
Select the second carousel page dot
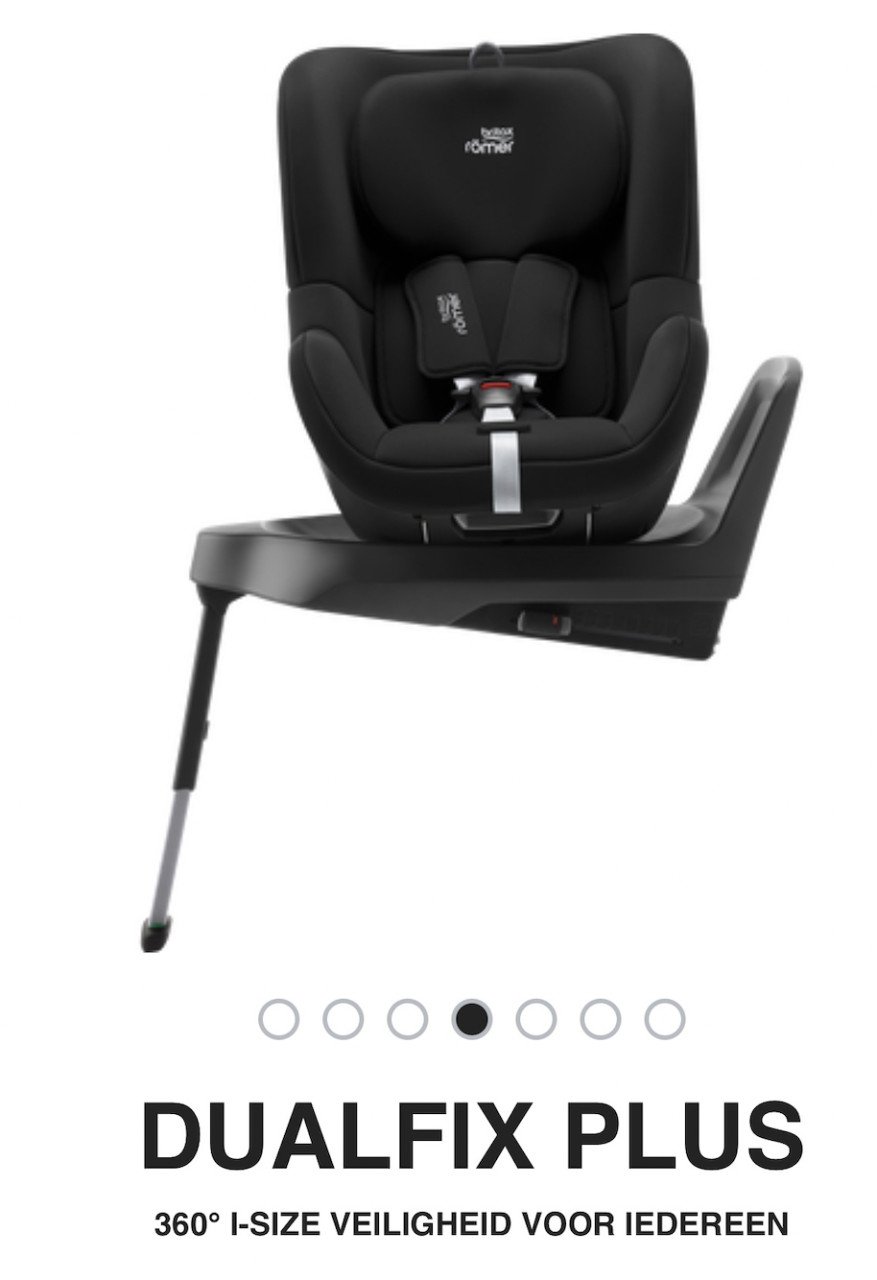[343, 1019]
